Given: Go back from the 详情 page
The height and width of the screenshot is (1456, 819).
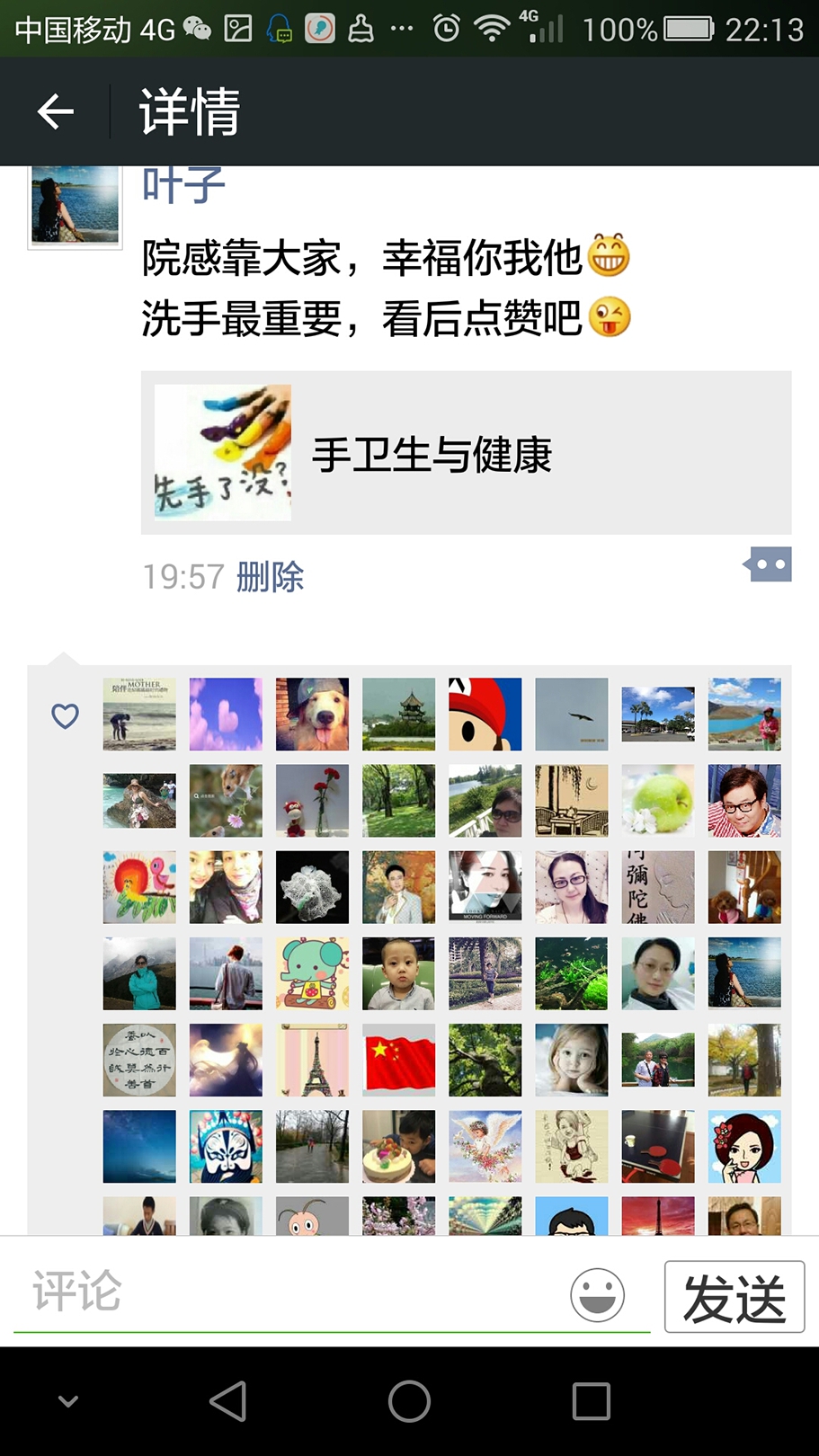Looking at the screenshot, I should (56, 112).
